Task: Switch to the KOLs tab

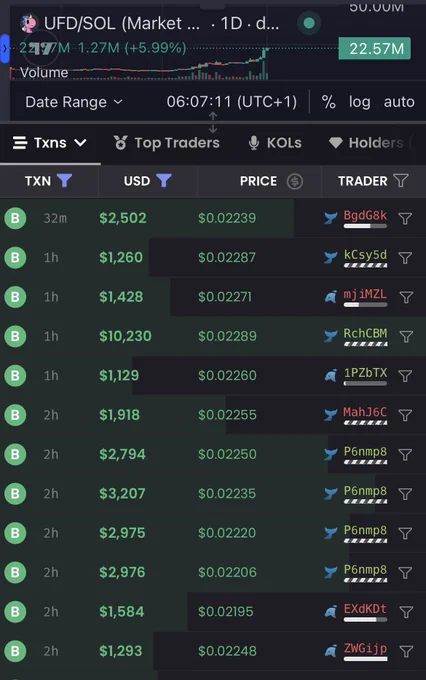Action: click(275, 143)
